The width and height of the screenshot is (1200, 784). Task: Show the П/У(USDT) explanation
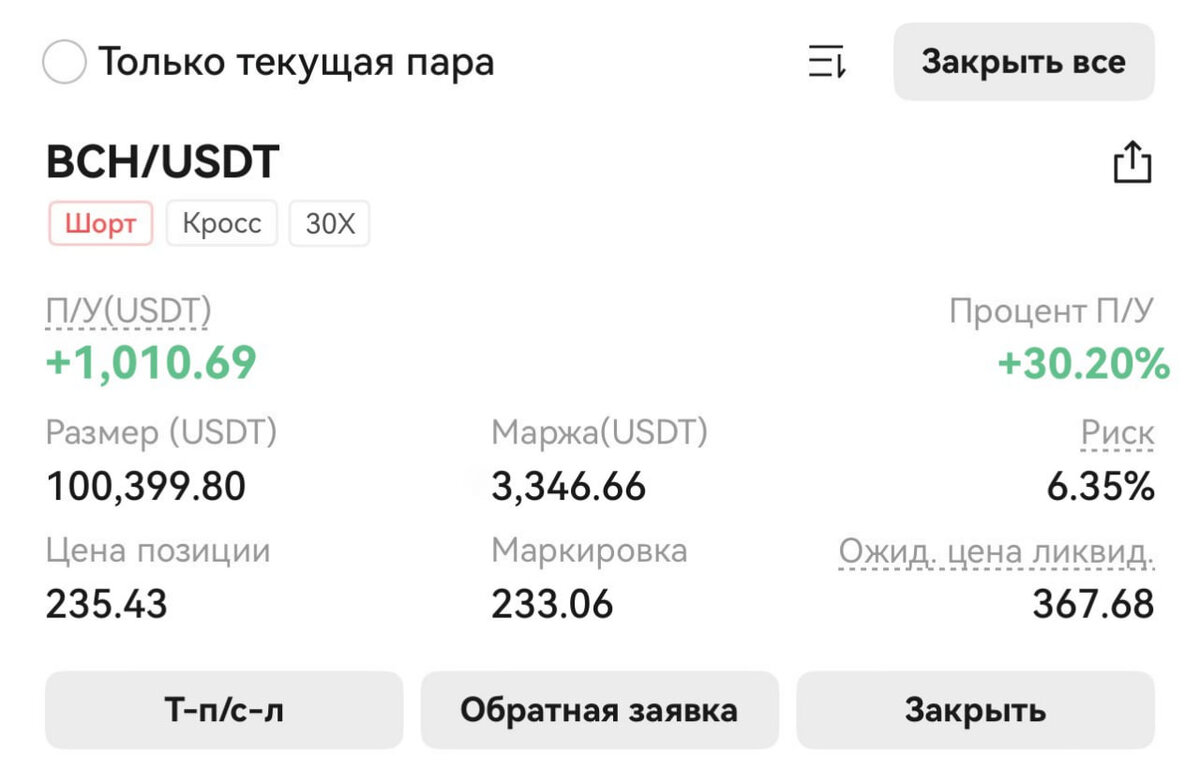pos(128,312)
